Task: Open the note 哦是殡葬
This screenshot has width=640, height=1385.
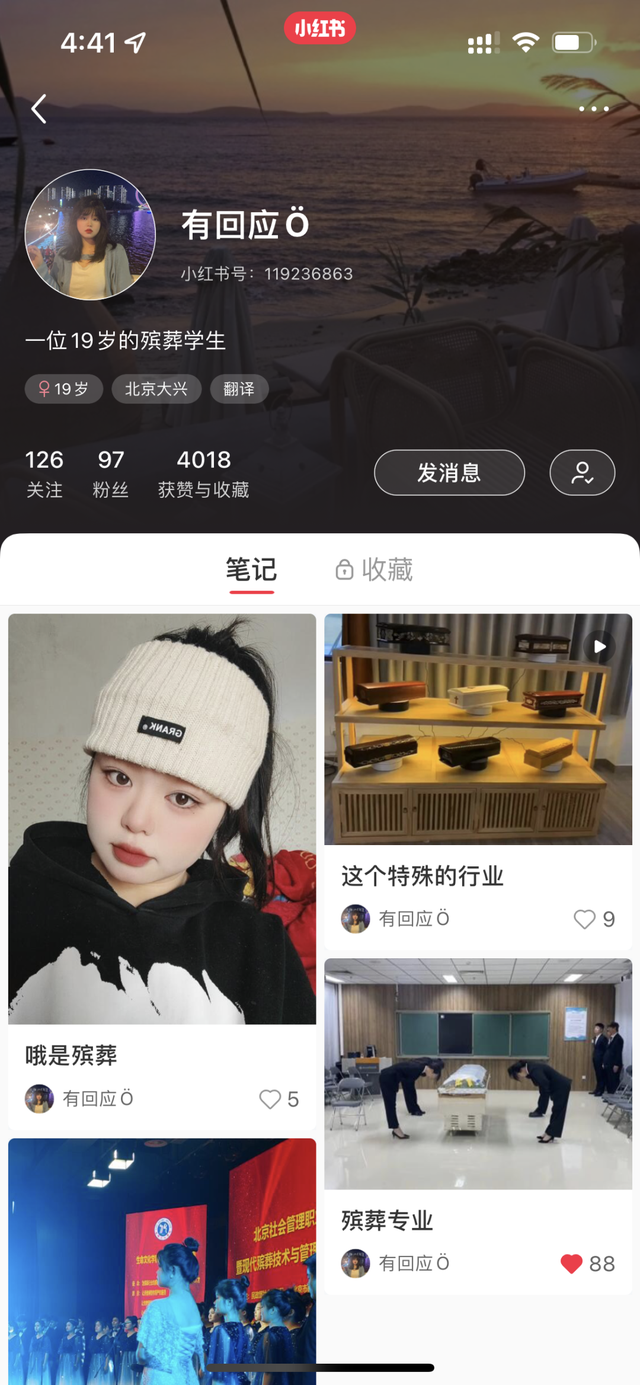Action: point(162,818)
